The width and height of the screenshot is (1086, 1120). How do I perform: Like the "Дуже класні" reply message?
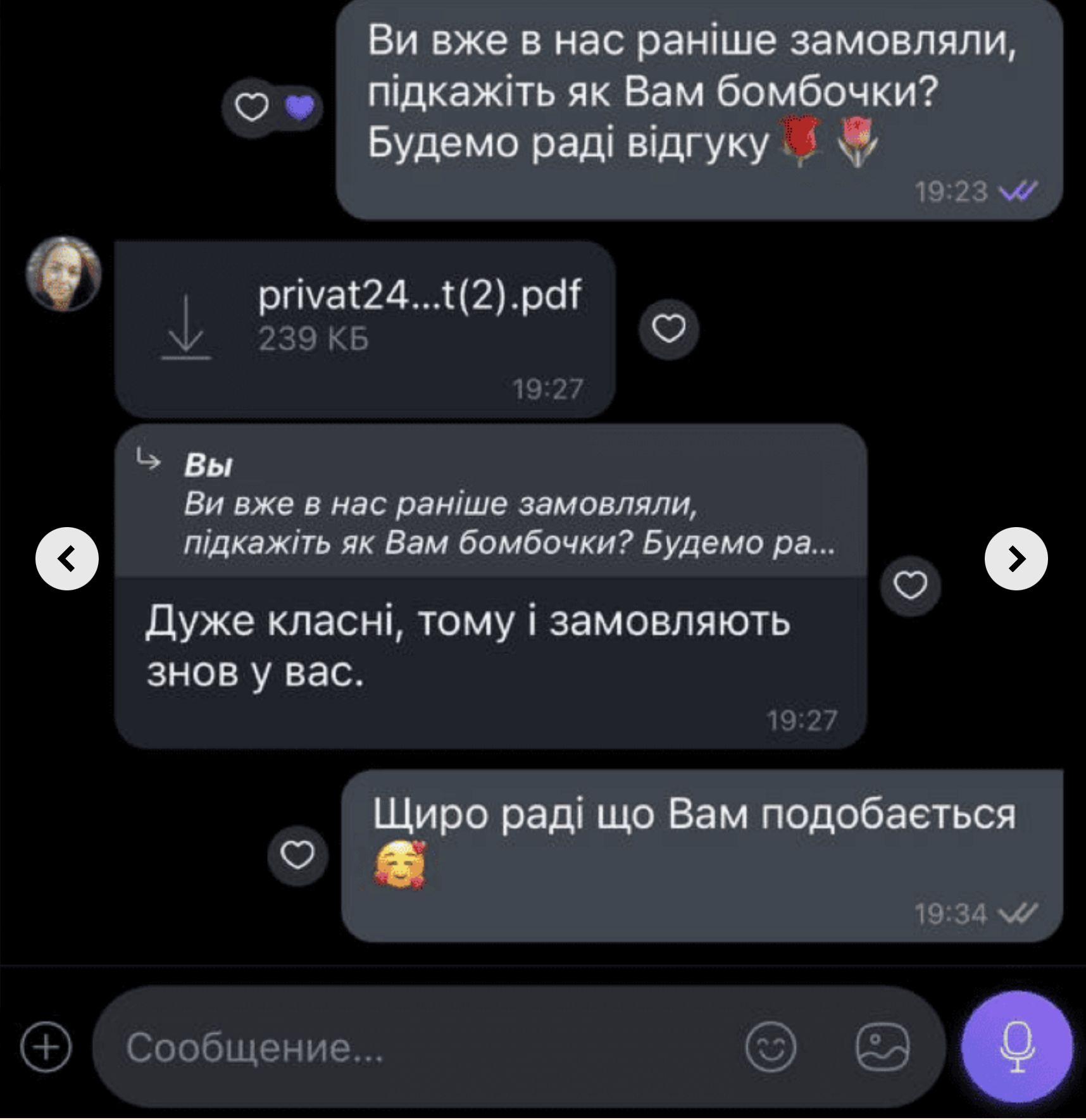[910, 585]
